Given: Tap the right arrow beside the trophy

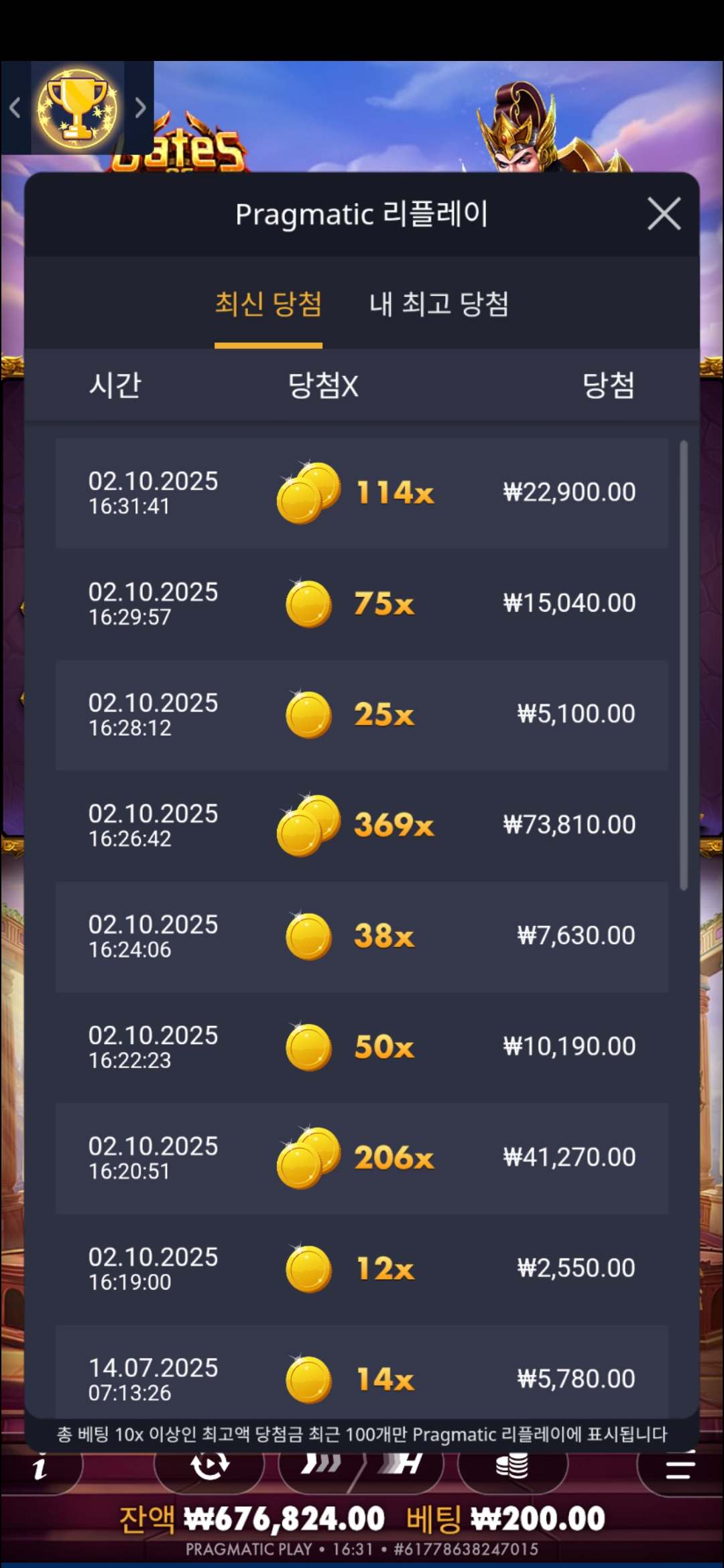Looking at the screenshot, I should coord(139,107).
